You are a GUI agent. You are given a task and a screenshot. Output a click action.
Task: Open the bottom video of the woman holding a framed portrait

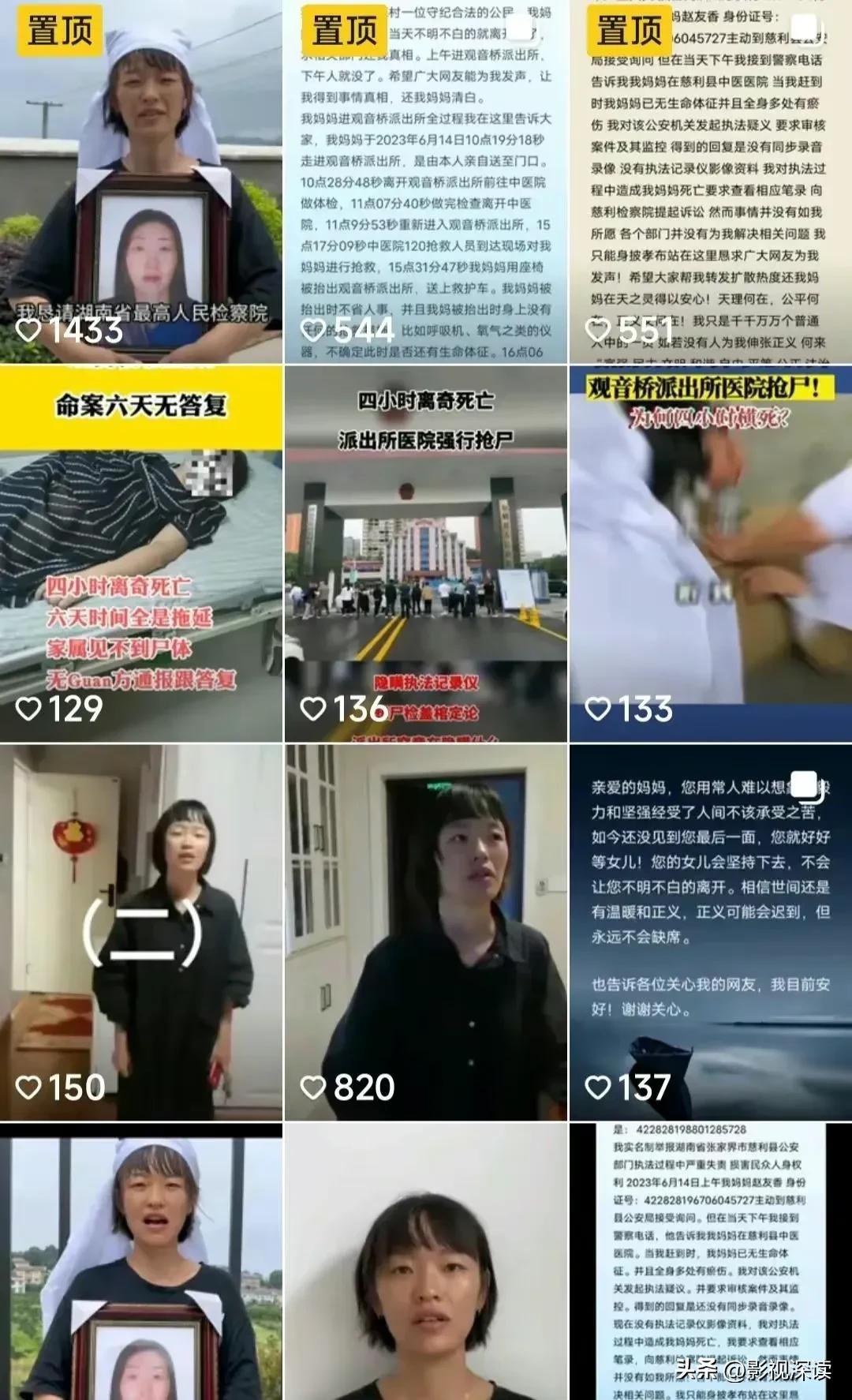141,1262
